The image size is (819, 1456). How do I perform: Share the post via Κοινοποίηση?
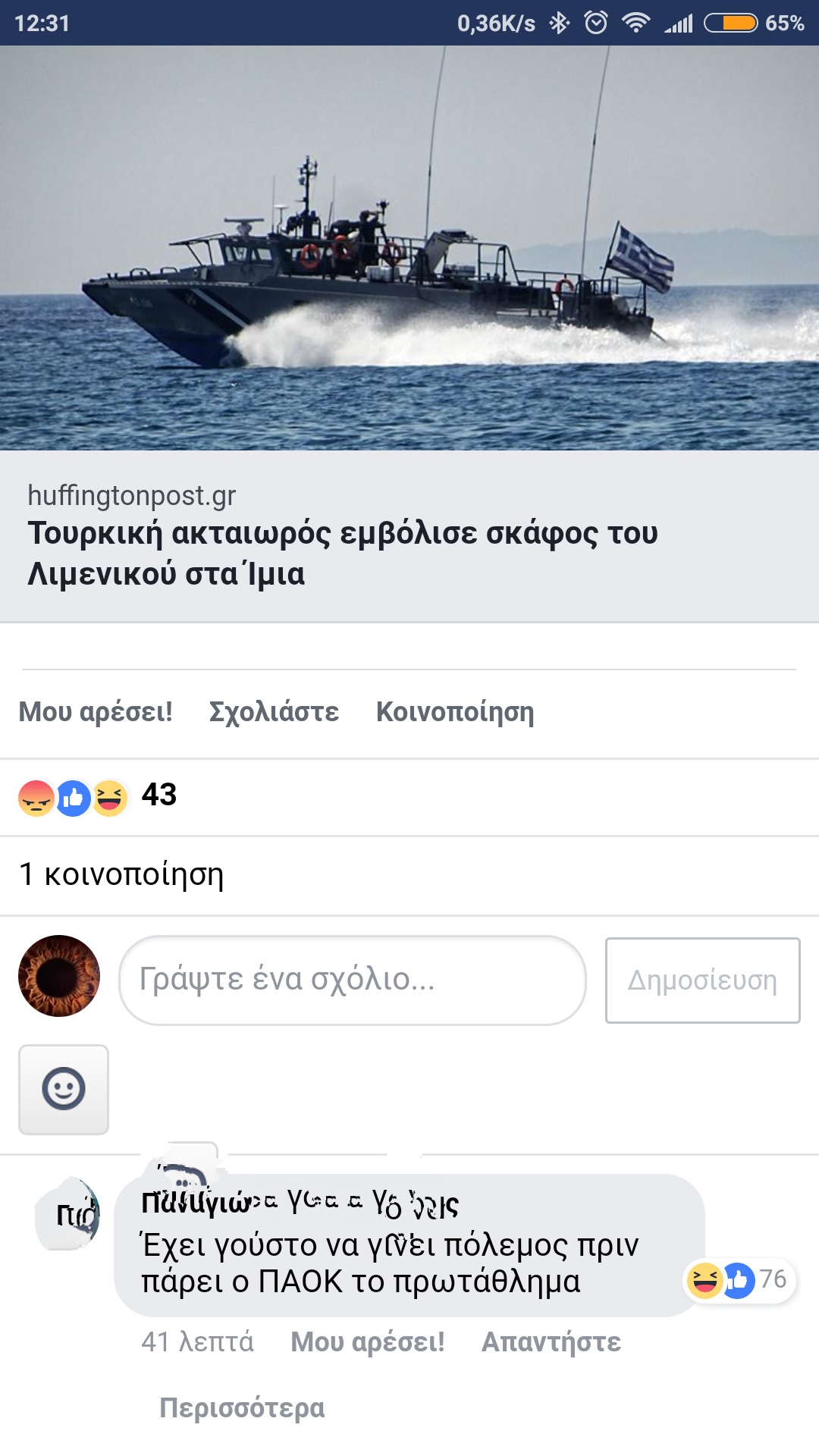(455, 712)
